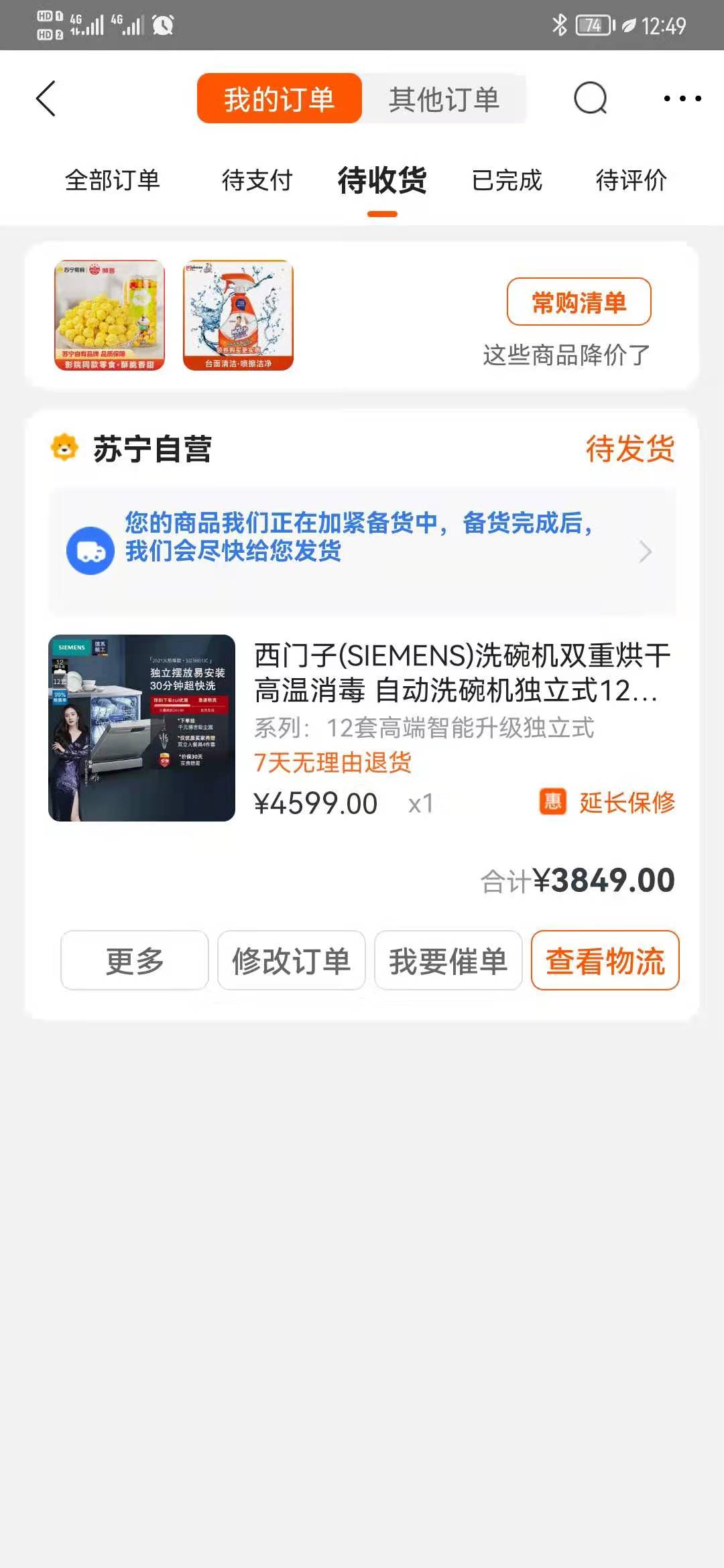Go back using the top-left arrow
The height and width of the screenshot is (1568, 724).
click(x=46, y=99)
